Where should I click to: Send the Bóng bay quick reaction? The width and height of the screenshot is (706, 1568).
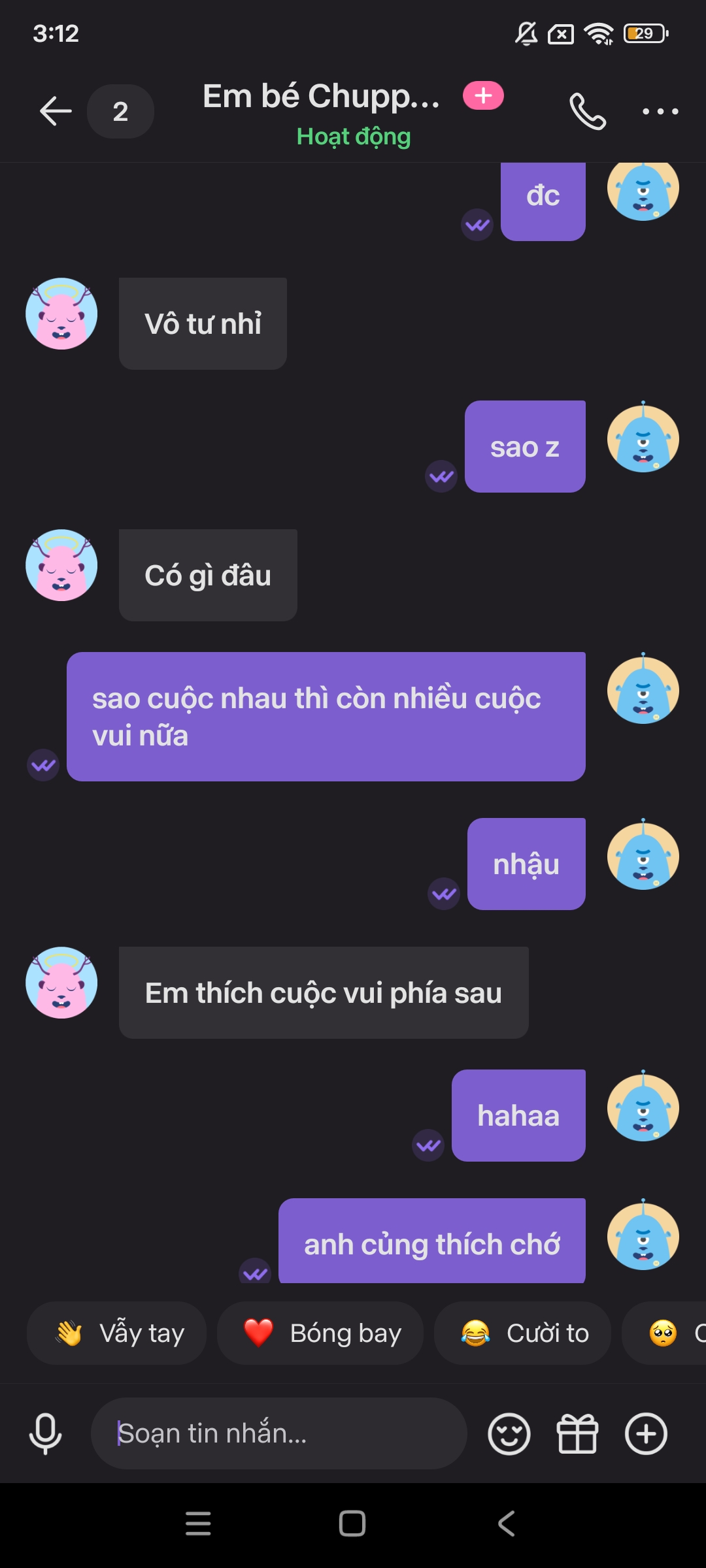pos(320,1333)
